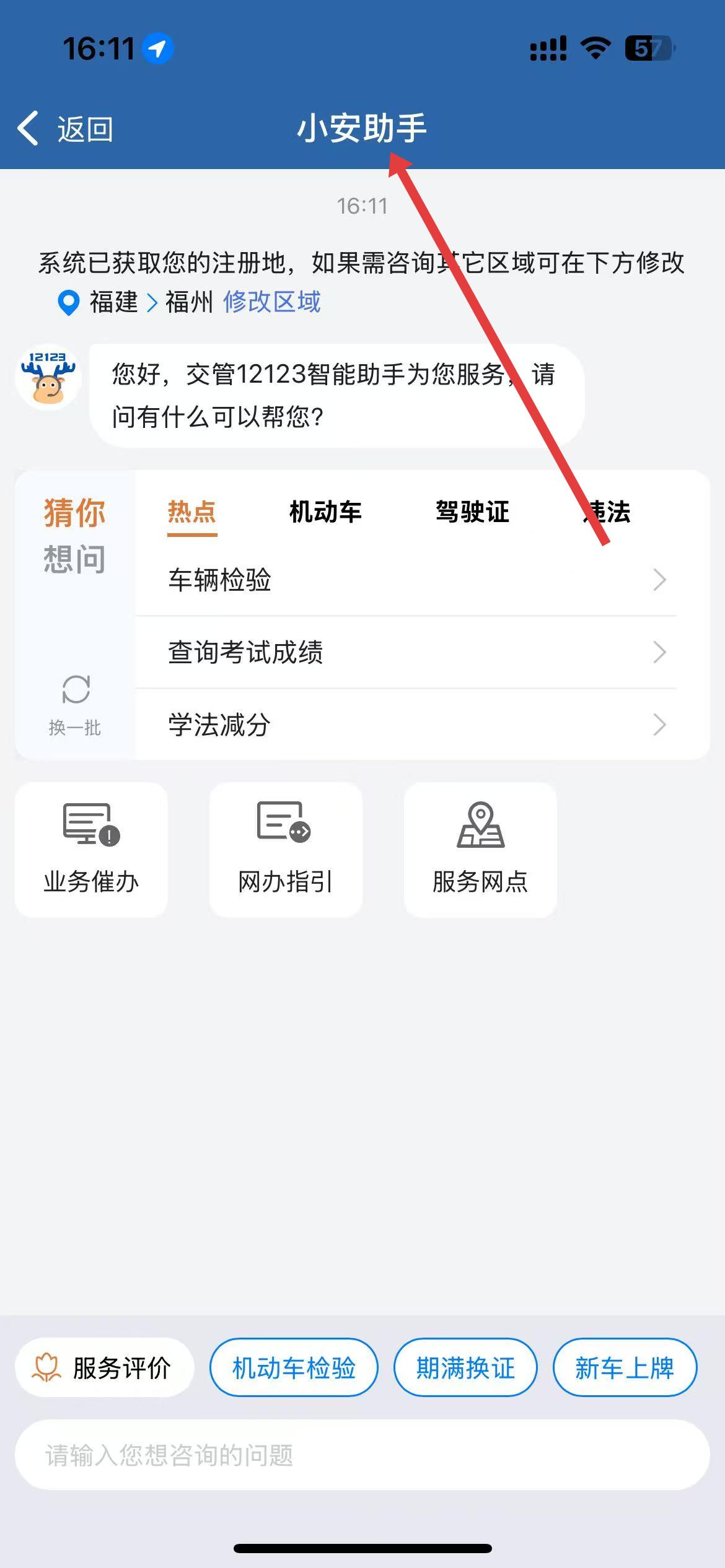725x1568 pixels.
Task: Switch to the 热点 tab
Action: 192,513
